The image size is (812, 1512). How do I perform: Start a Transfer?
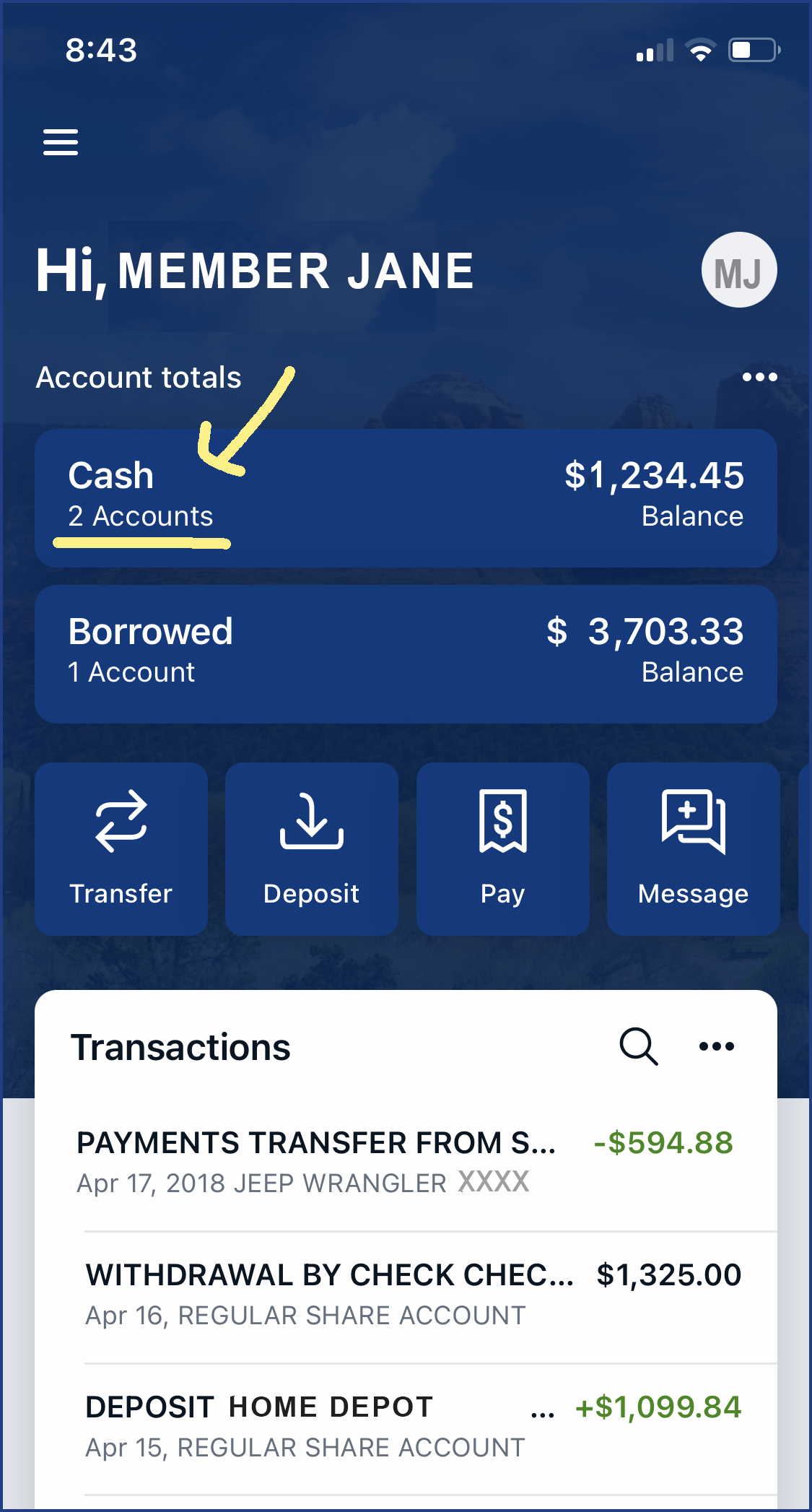point(121,849)
